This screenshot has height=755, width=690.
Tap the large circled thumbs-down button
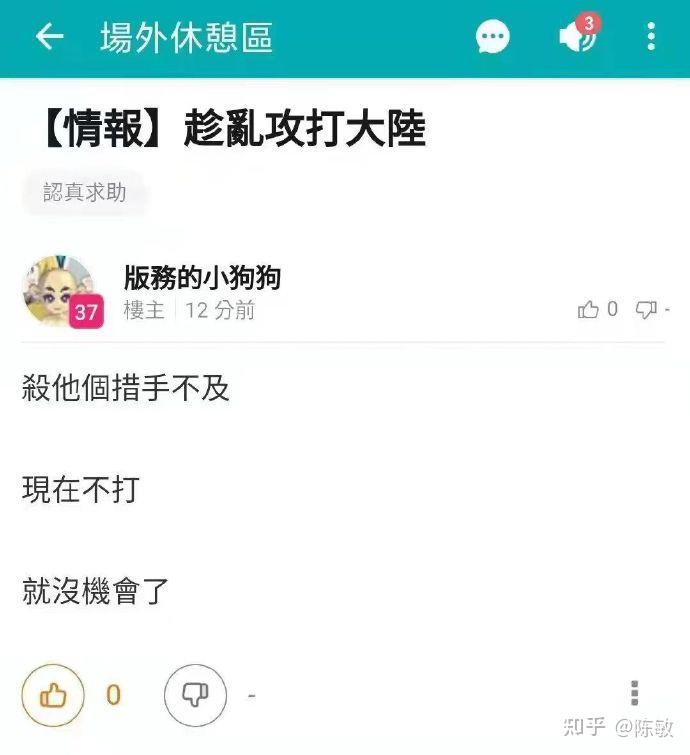click(x=195, y=695)
